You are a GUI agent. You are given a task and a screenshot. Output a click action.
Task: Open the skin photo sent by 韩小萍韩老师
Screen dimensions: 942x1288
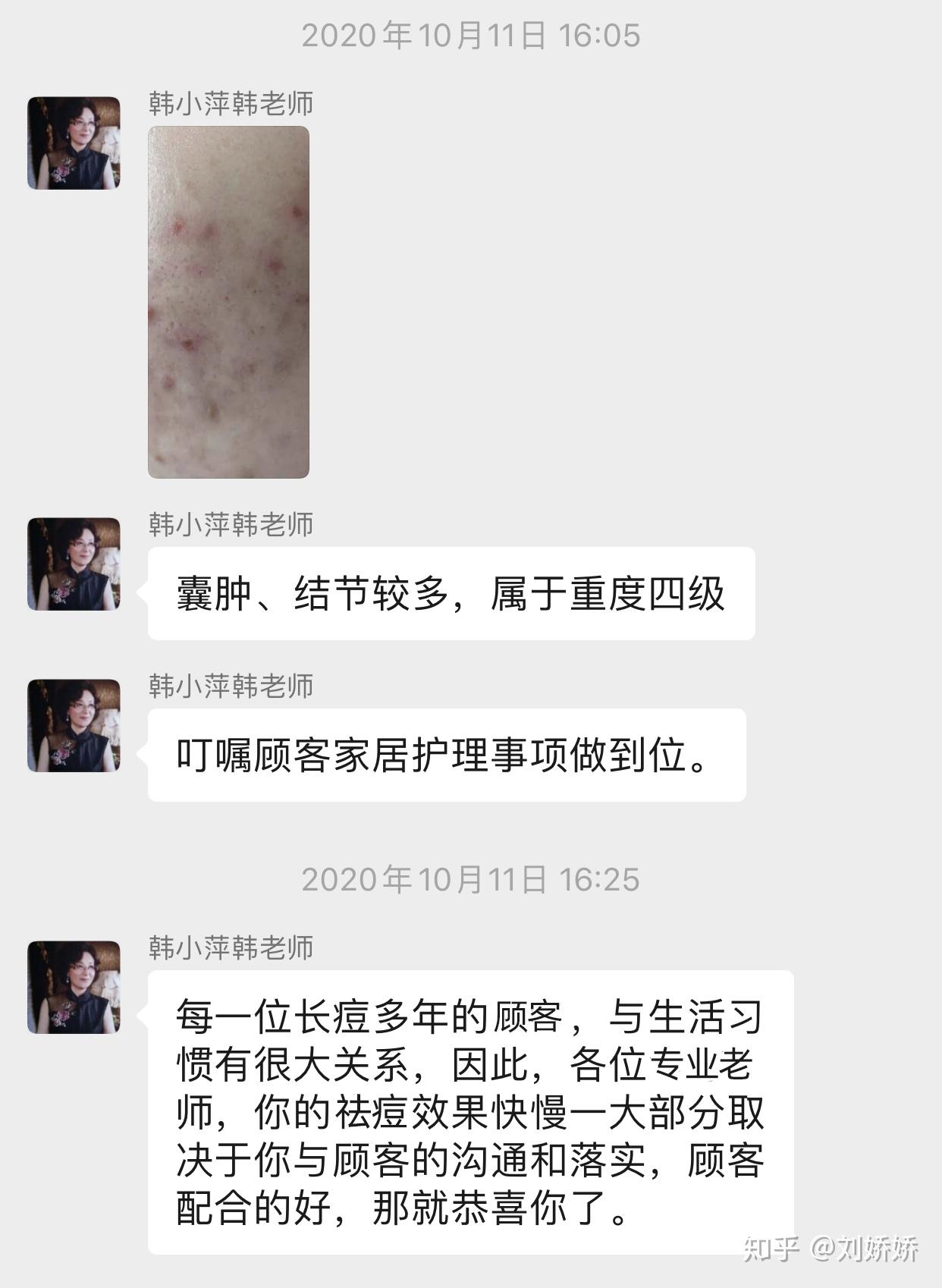[x=228, y=302]
